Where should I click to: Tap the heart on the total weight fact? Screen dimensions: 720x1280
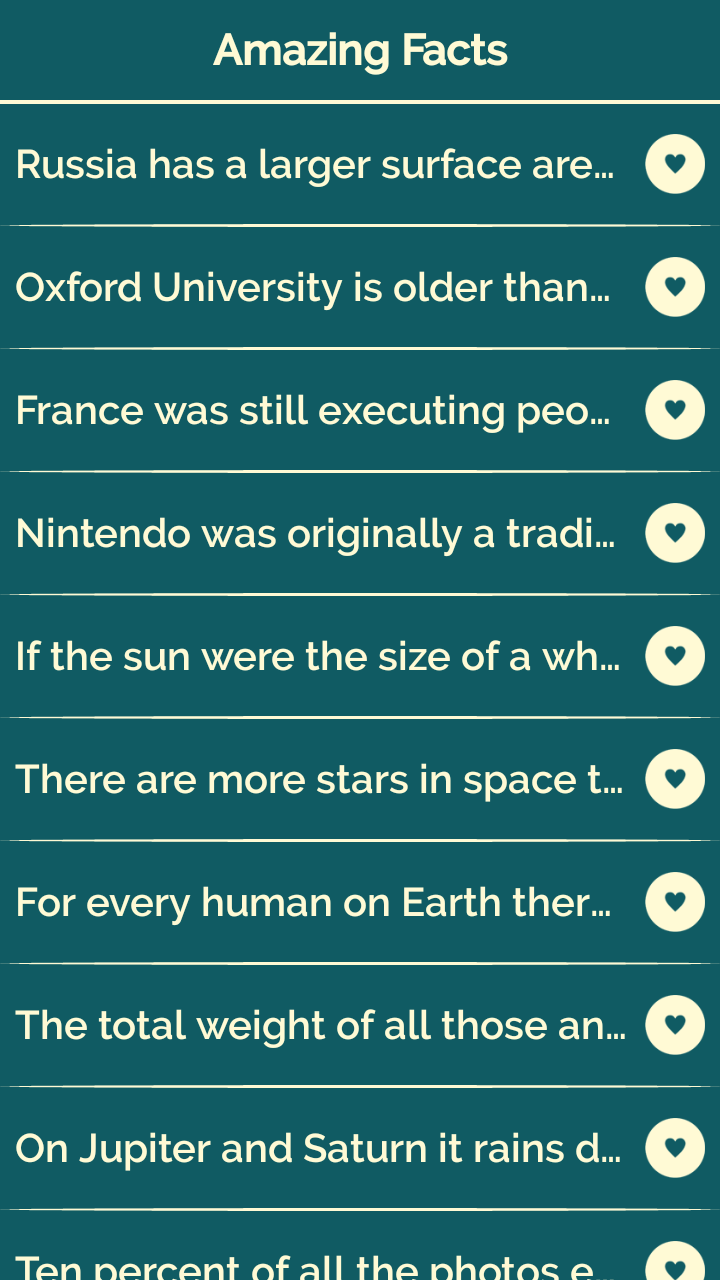(x=675, y=1025)
